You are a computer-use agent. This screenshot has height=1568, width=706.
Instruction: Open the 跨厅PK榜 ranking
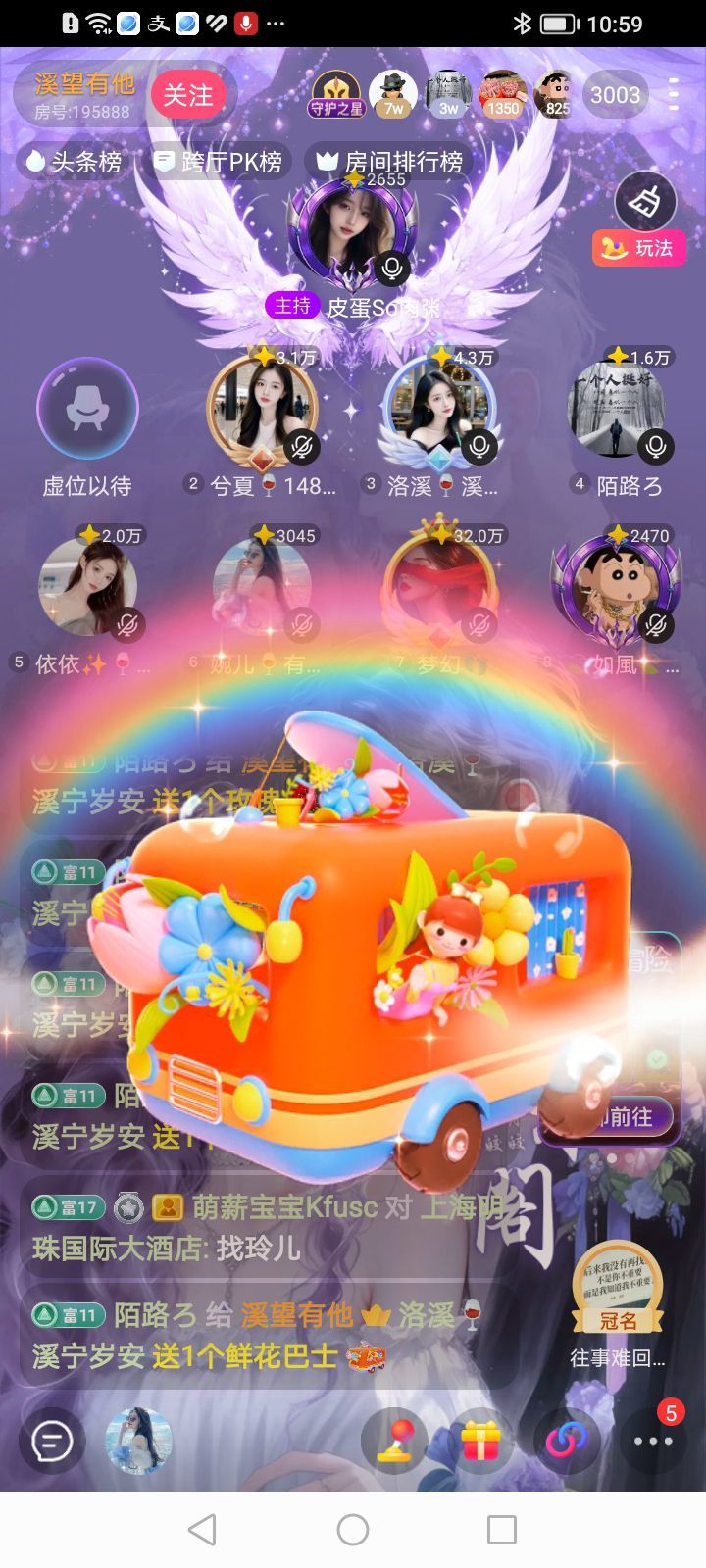(x=219, y=162)
